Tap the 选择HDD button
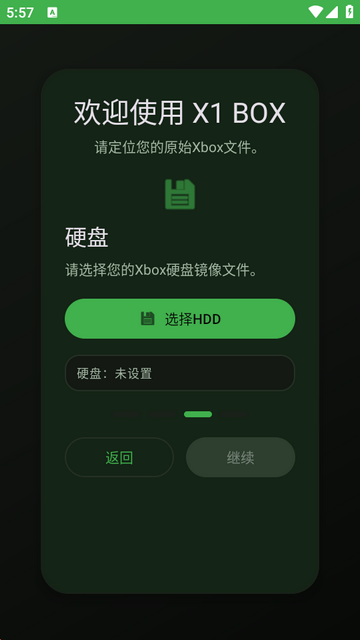 (180, 318)
